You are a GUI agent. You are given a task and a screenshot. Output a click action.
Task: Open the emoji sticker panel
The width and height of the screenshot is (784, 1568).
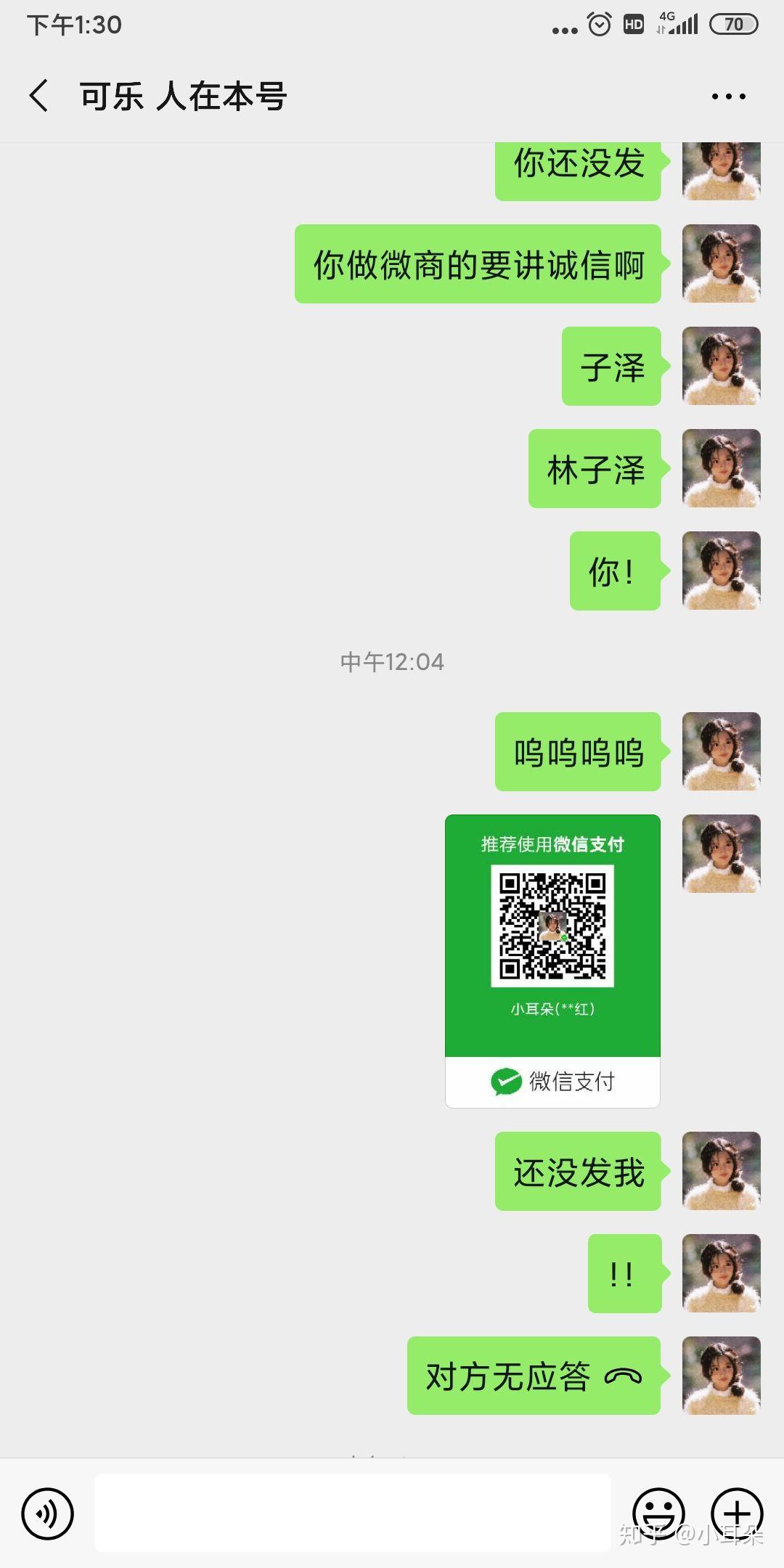[x=658, y=1514]
